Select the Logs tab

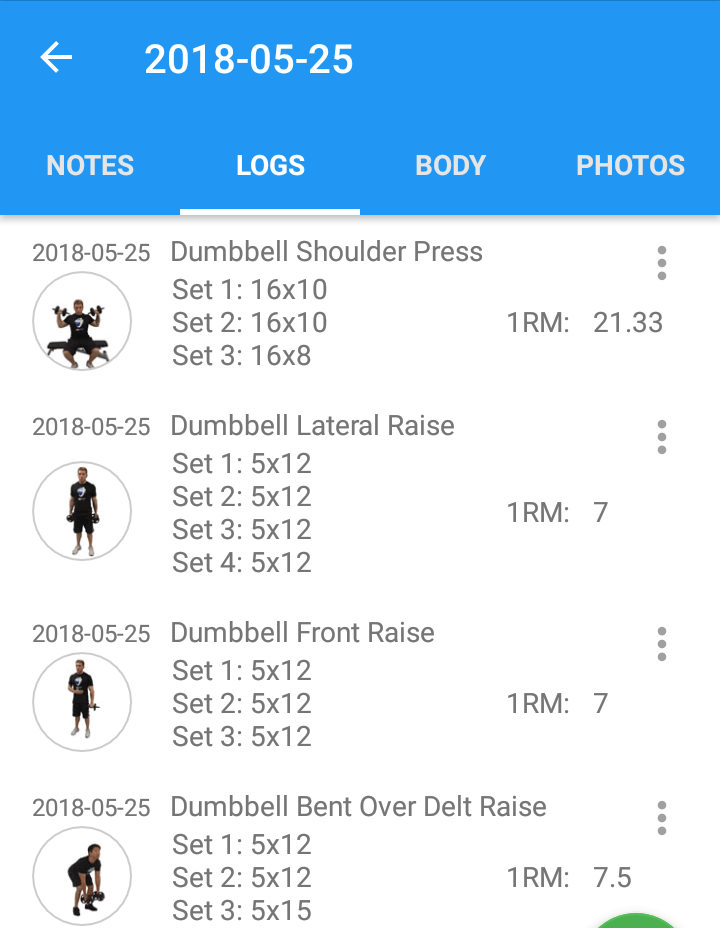[x=270, y=165]
